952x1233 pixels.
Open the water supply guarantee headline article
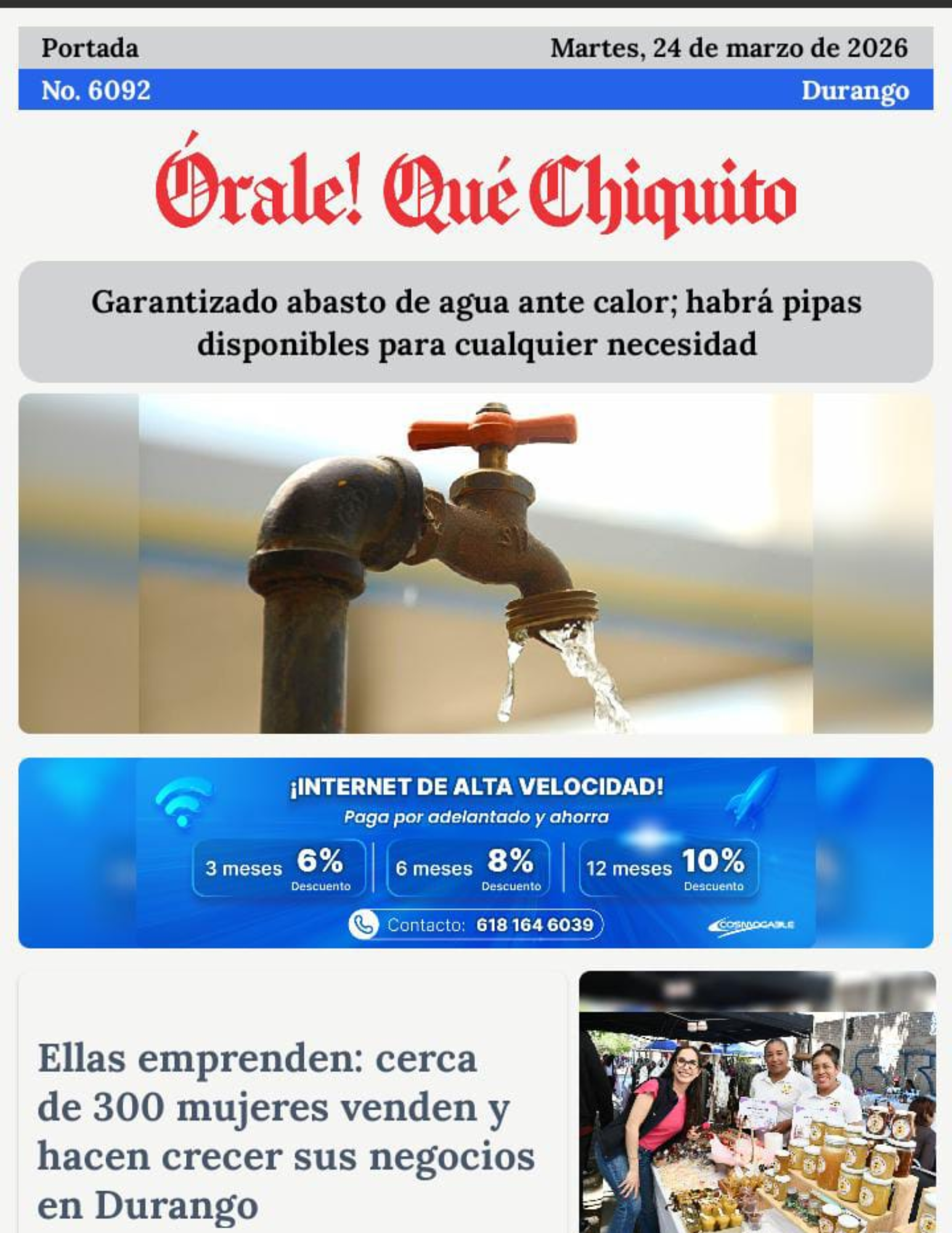point(476,322)
